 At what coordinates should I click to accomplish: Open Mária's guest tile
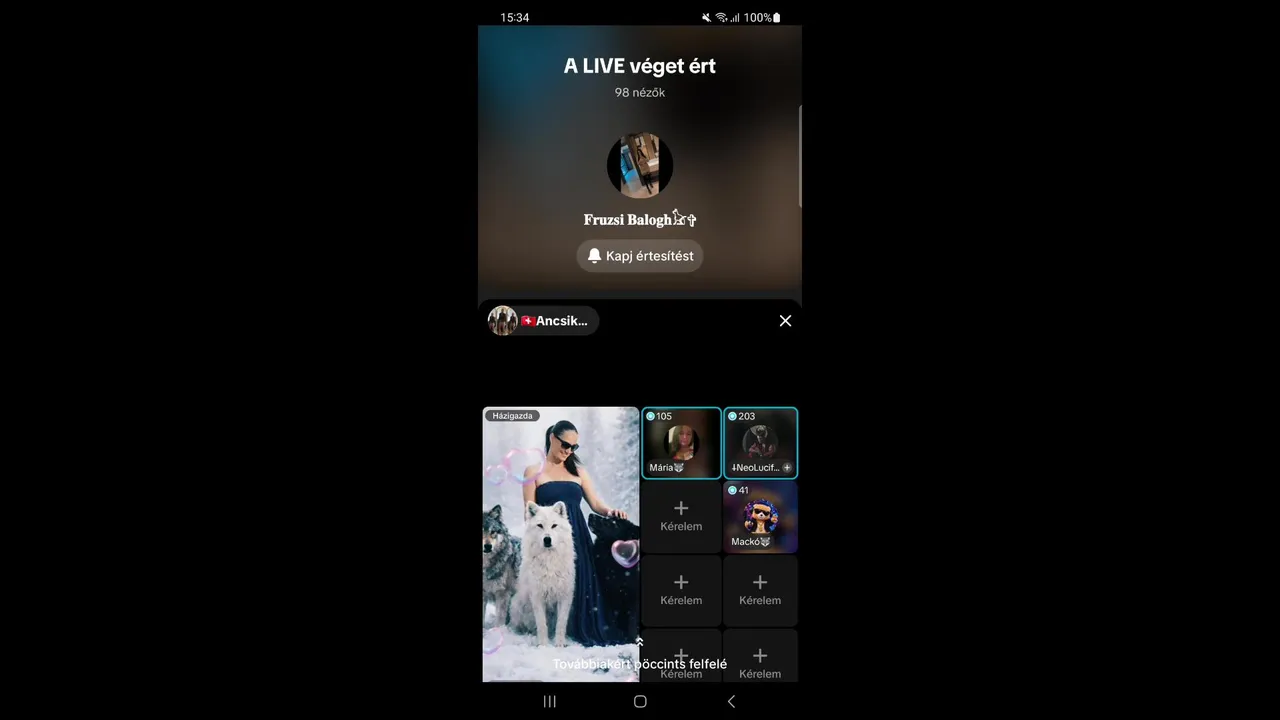coord(681,443)
